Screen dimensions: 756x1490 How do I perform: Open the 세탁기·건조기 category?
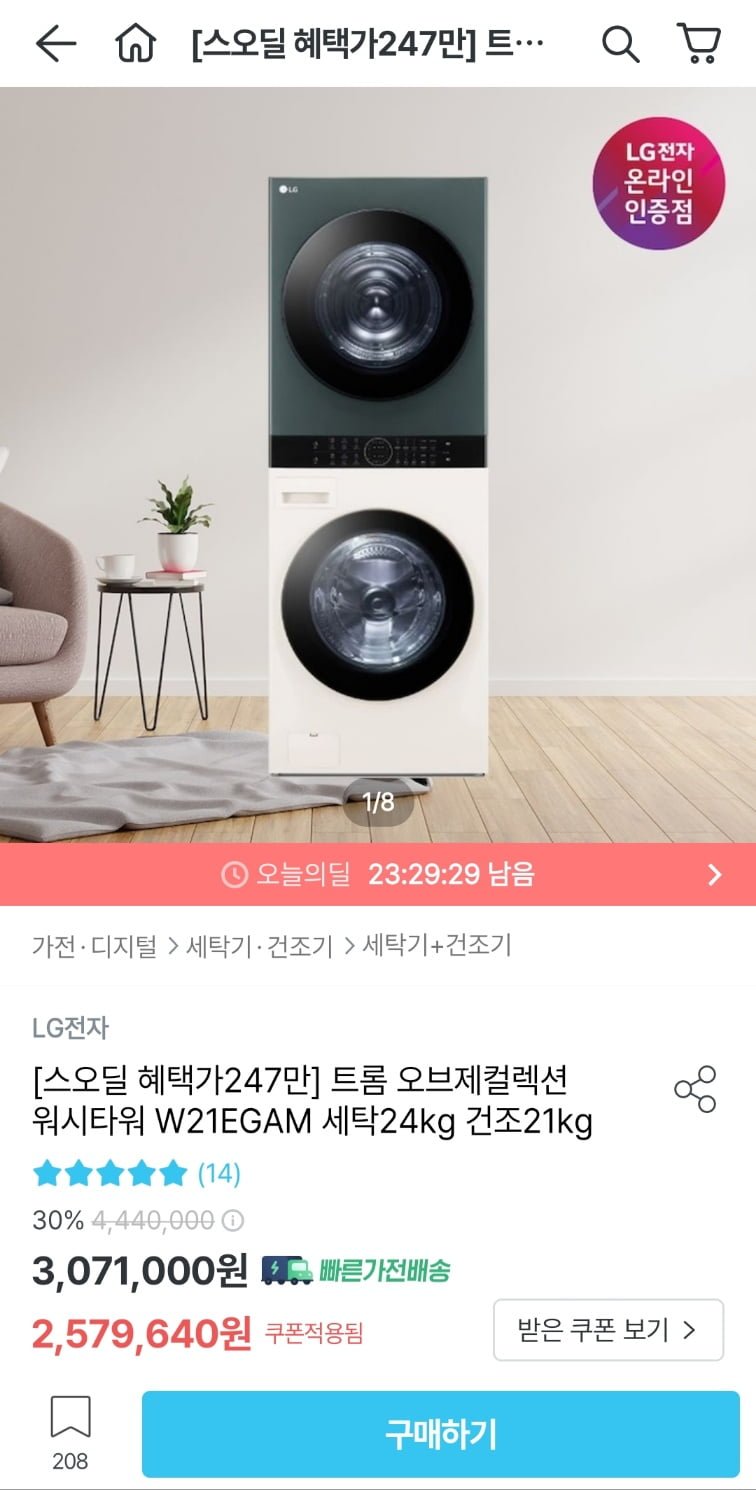pos(259,945)
